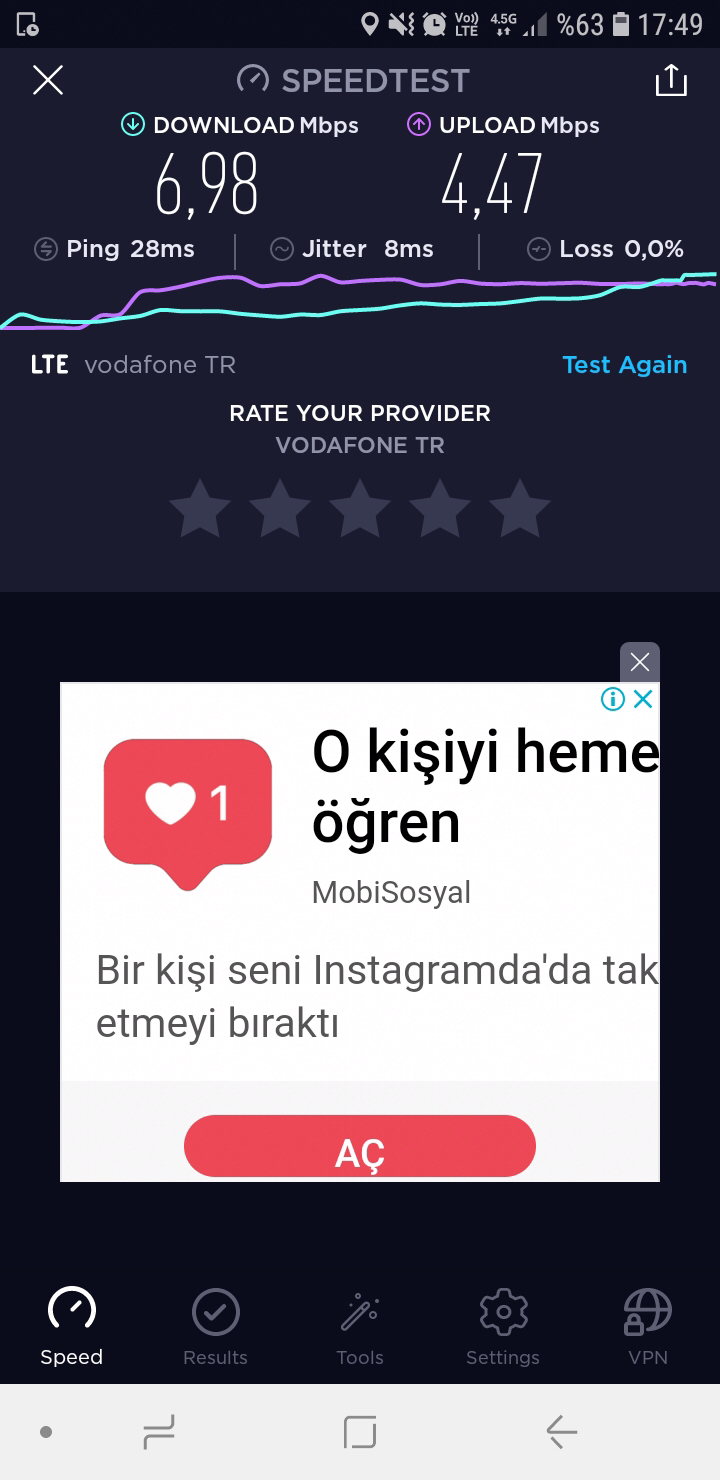720x1480 pixels.
Task: Tap Test Again to rerun speedtest
Action: point(625,365)
